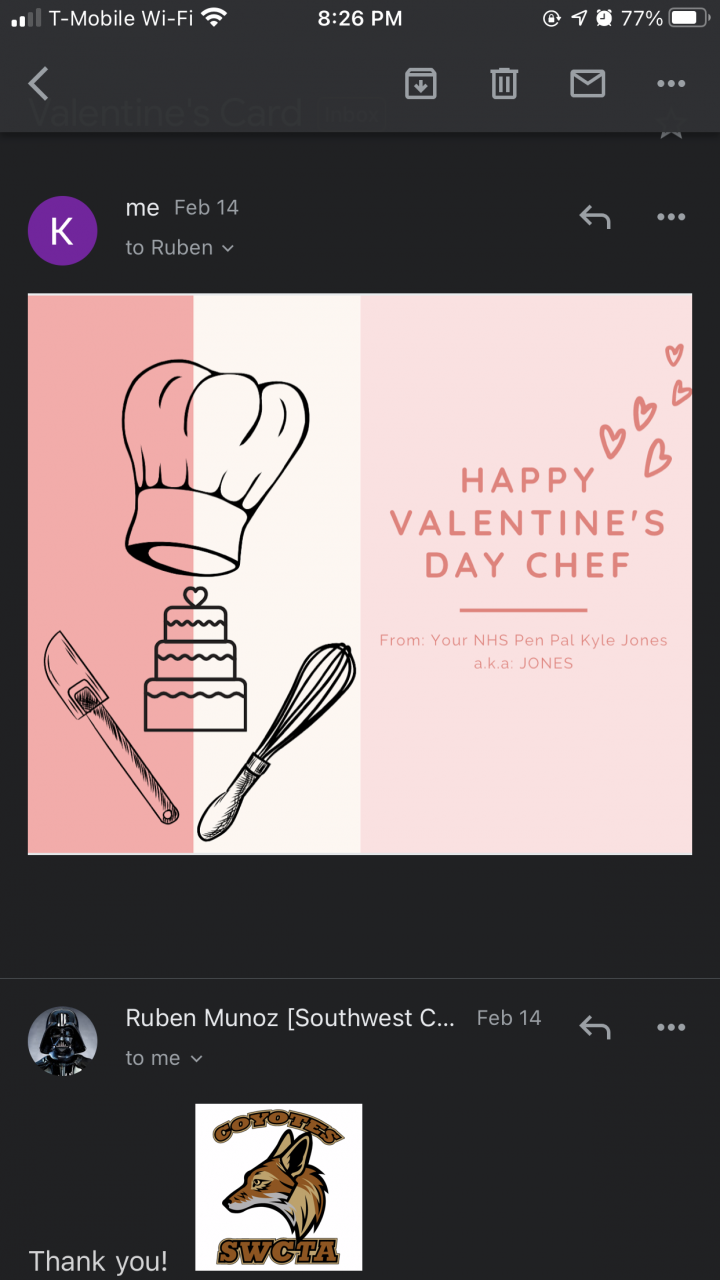This screenshot has width=720, height=1280.
Task: Go back to the inbox
Action: [x=39, y=84]
